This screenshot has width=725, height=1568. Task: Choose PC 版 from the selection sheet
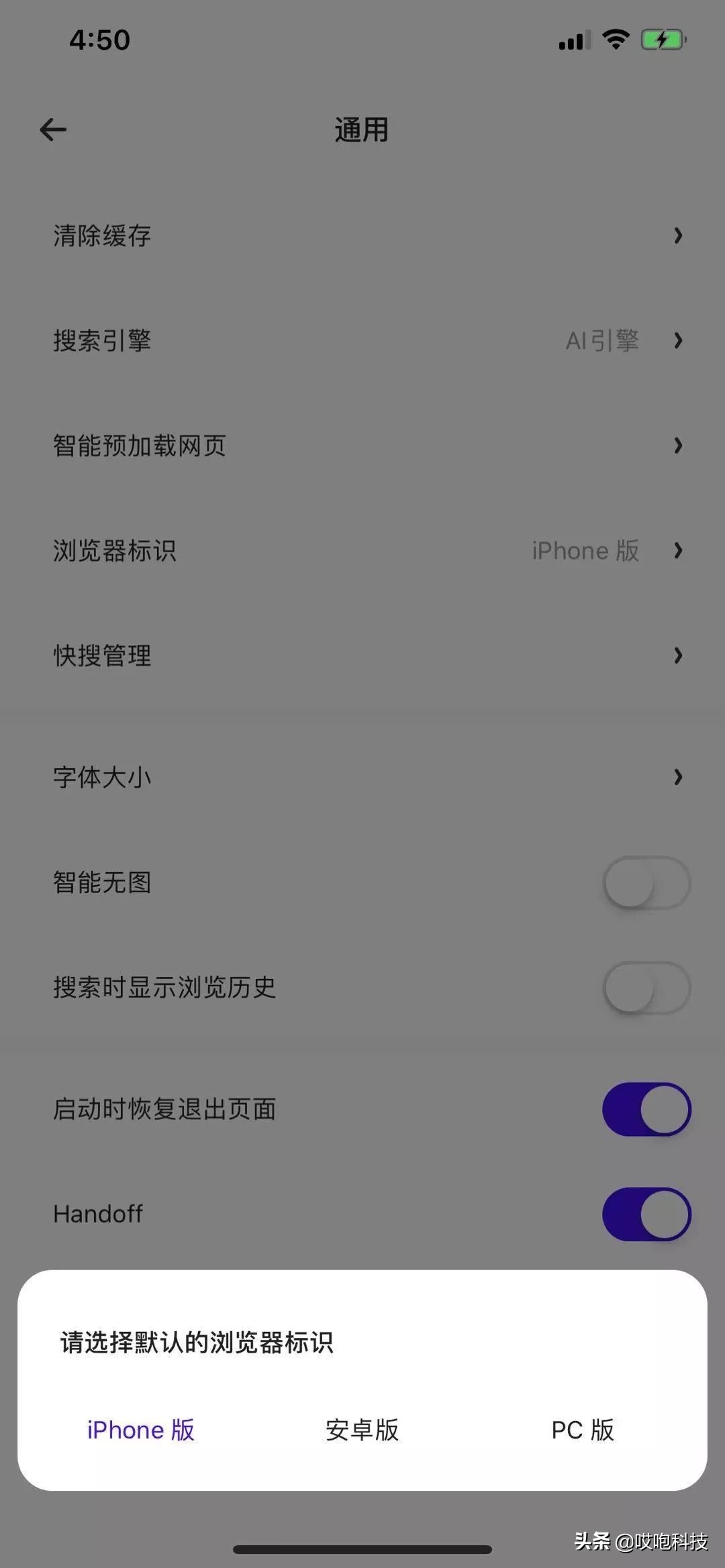(581, 1430)
